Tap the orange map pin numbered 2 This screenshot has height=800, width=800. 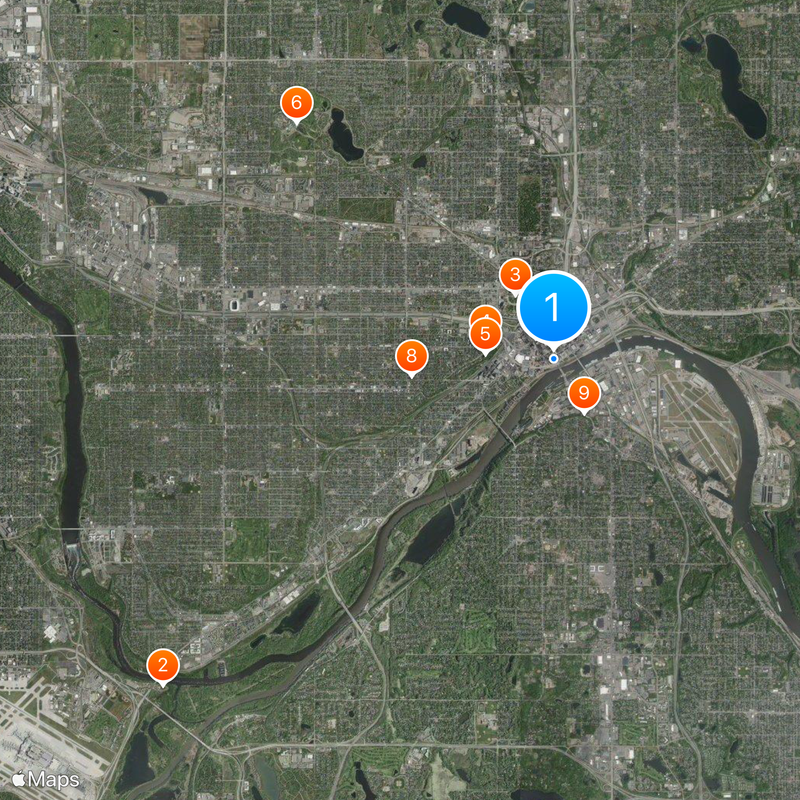pos(163,664)
